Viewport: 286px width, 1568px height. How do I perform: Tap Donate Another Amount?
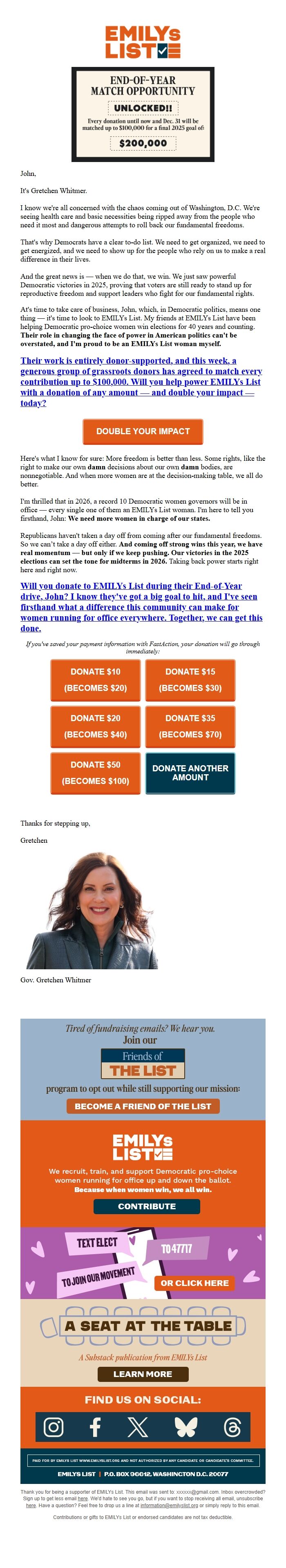[190, 773]
